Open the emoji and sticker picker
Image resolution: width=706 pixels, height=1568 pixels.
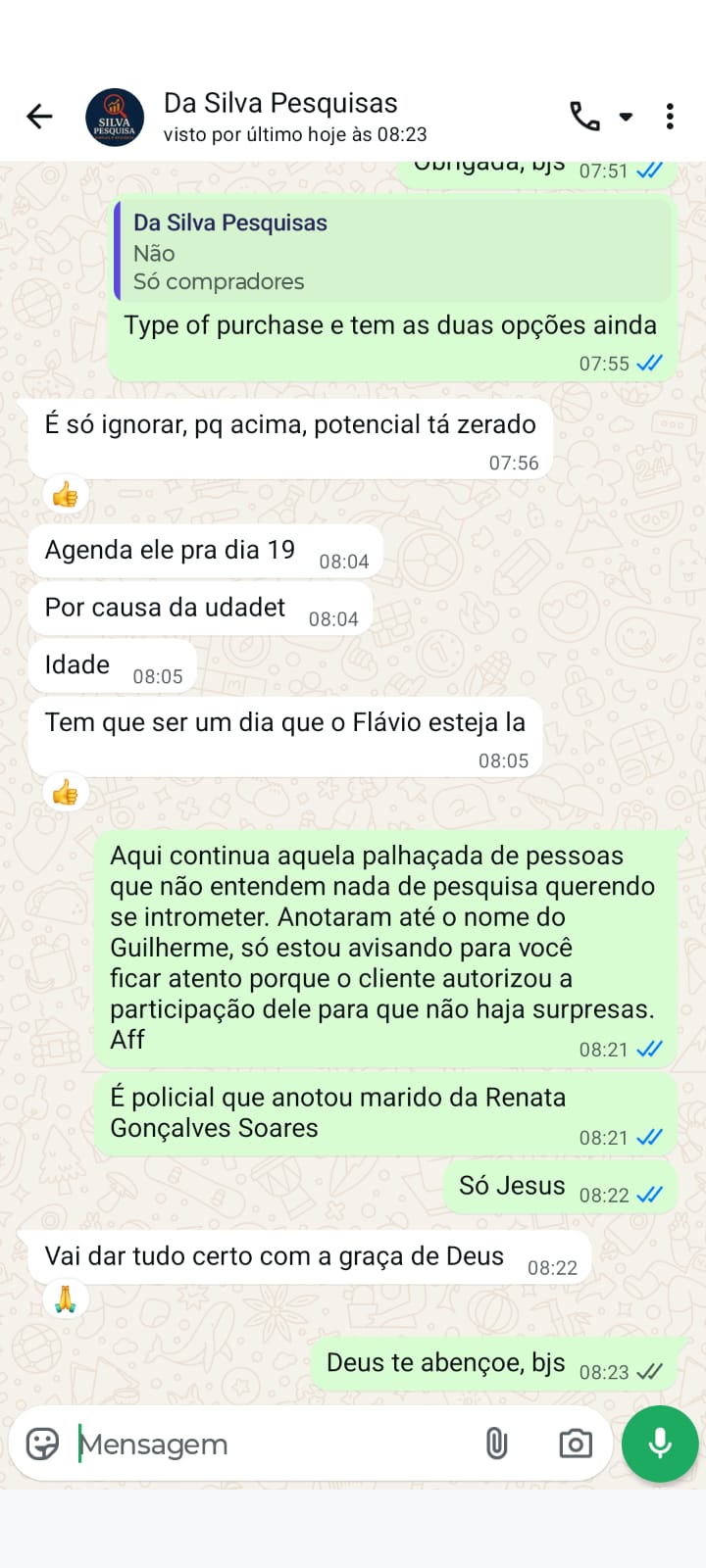pyautogui.click(x=42, y=1444)
